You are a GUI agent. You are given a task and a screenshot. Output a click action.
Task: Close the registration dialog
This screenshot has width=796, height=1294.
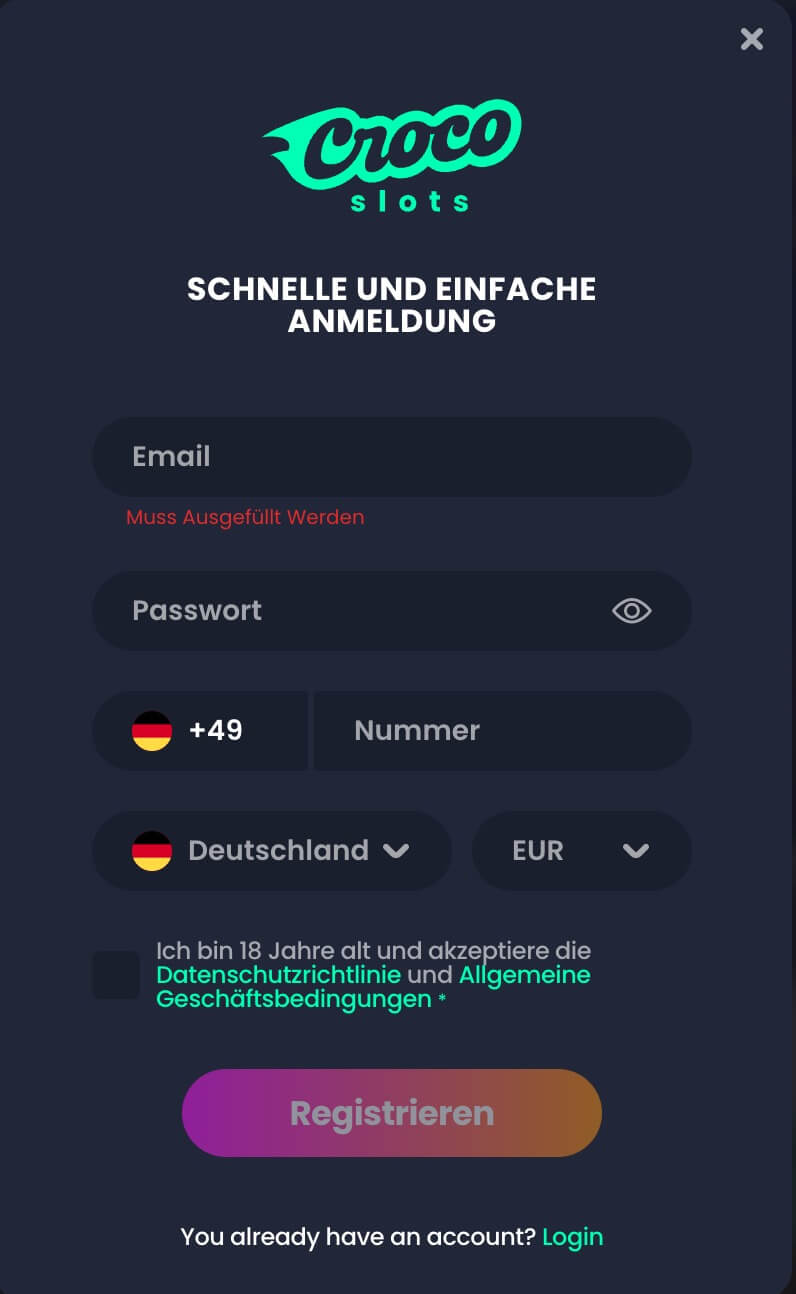pyautogui.click(x=751, y=39)
